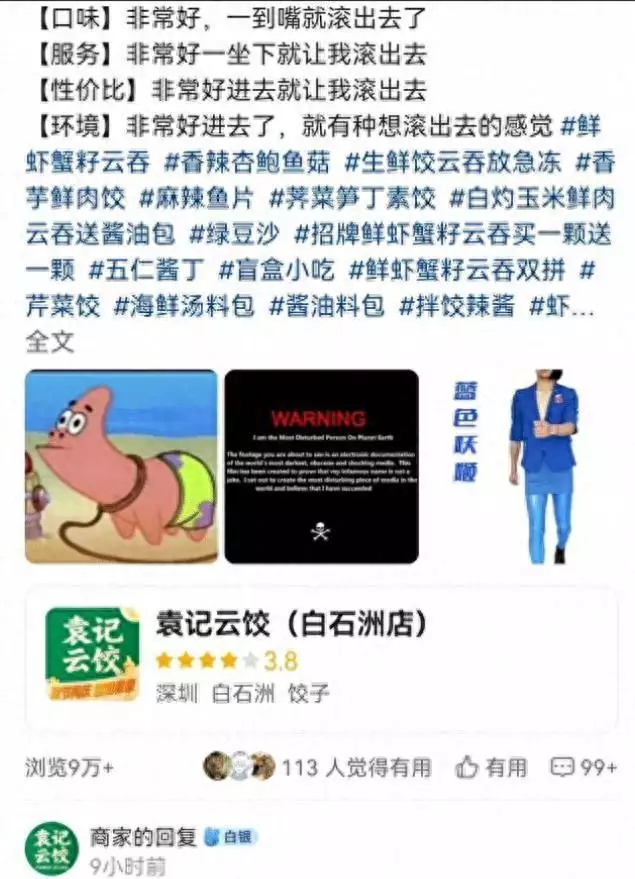635x879 pixels.
Task: Tap hashtag #拌饺辣酱
Action: pyautogui.click(x=457, y=306)
